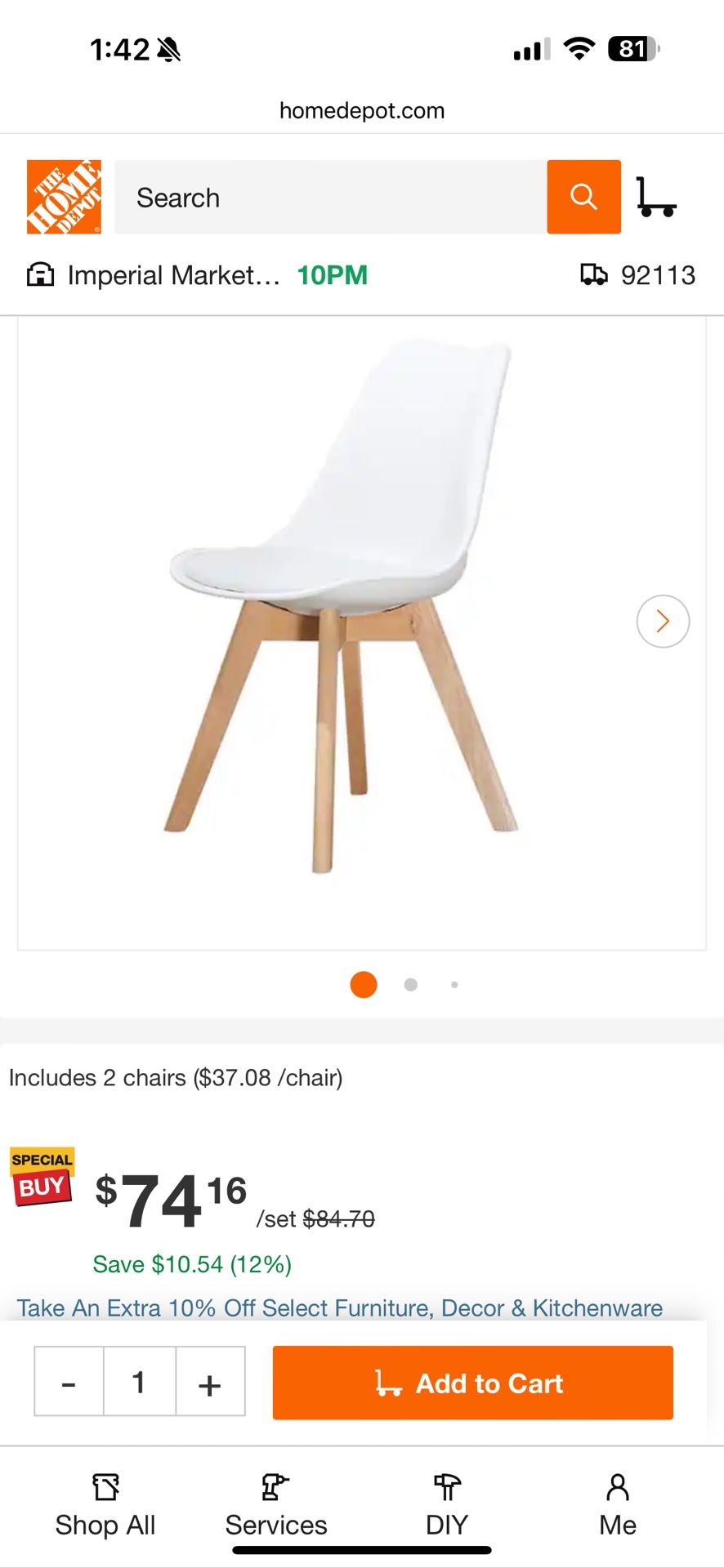
Task: Increase quantity with the plus stepper
Action: [x=210, y=1382]
